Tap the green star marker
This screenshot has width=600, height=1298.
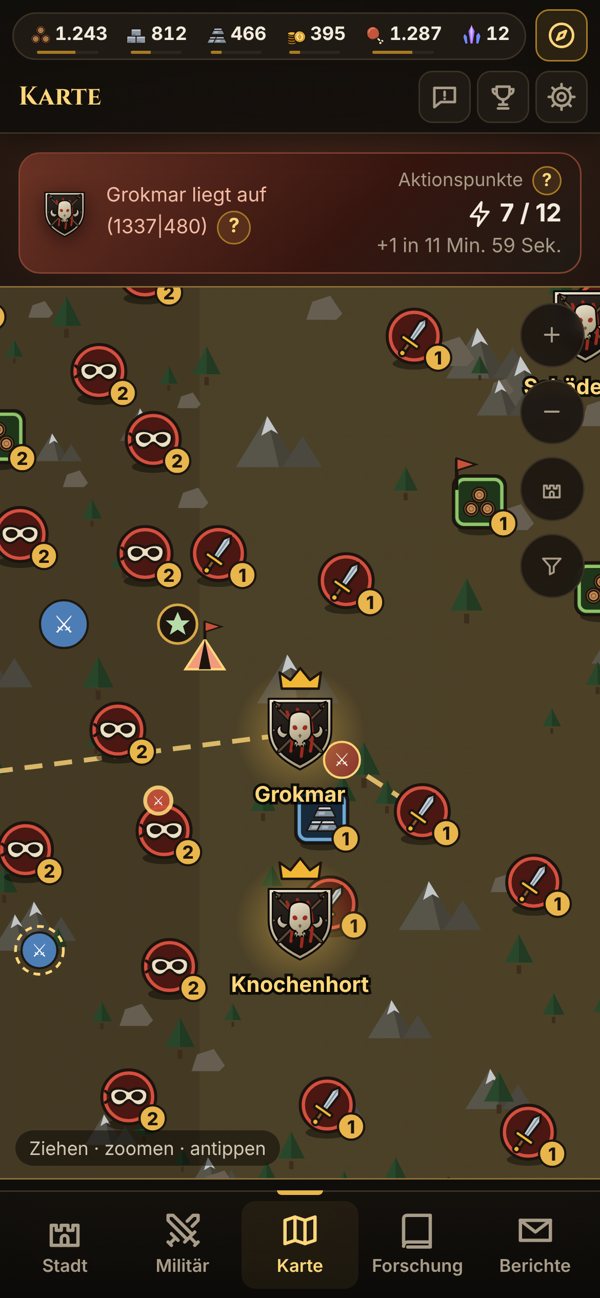178,624
